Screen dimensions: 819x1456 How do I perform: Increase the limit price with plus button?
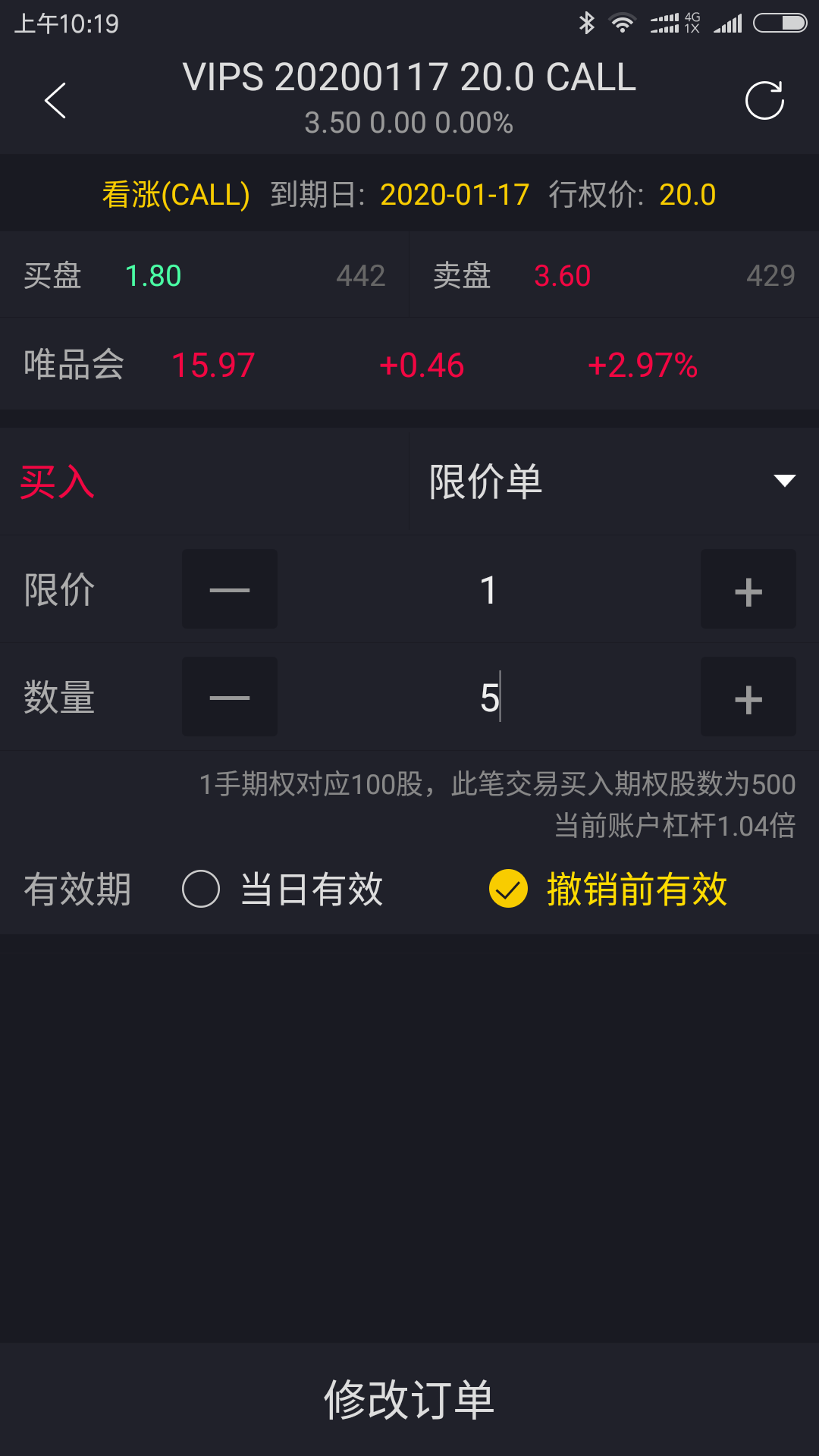click(x=748, y=589)
